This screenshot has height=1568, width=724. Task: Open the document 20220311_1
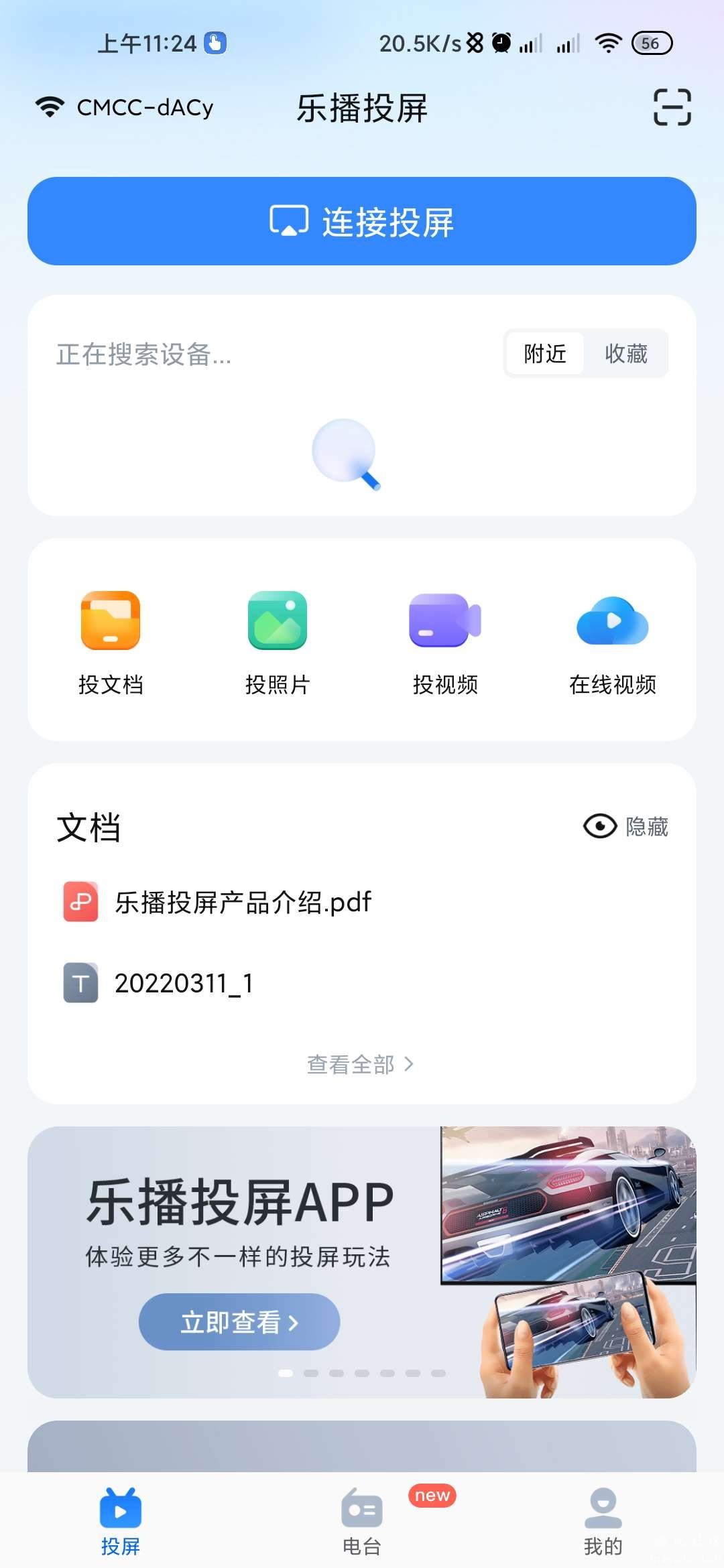tap(184, 983)
